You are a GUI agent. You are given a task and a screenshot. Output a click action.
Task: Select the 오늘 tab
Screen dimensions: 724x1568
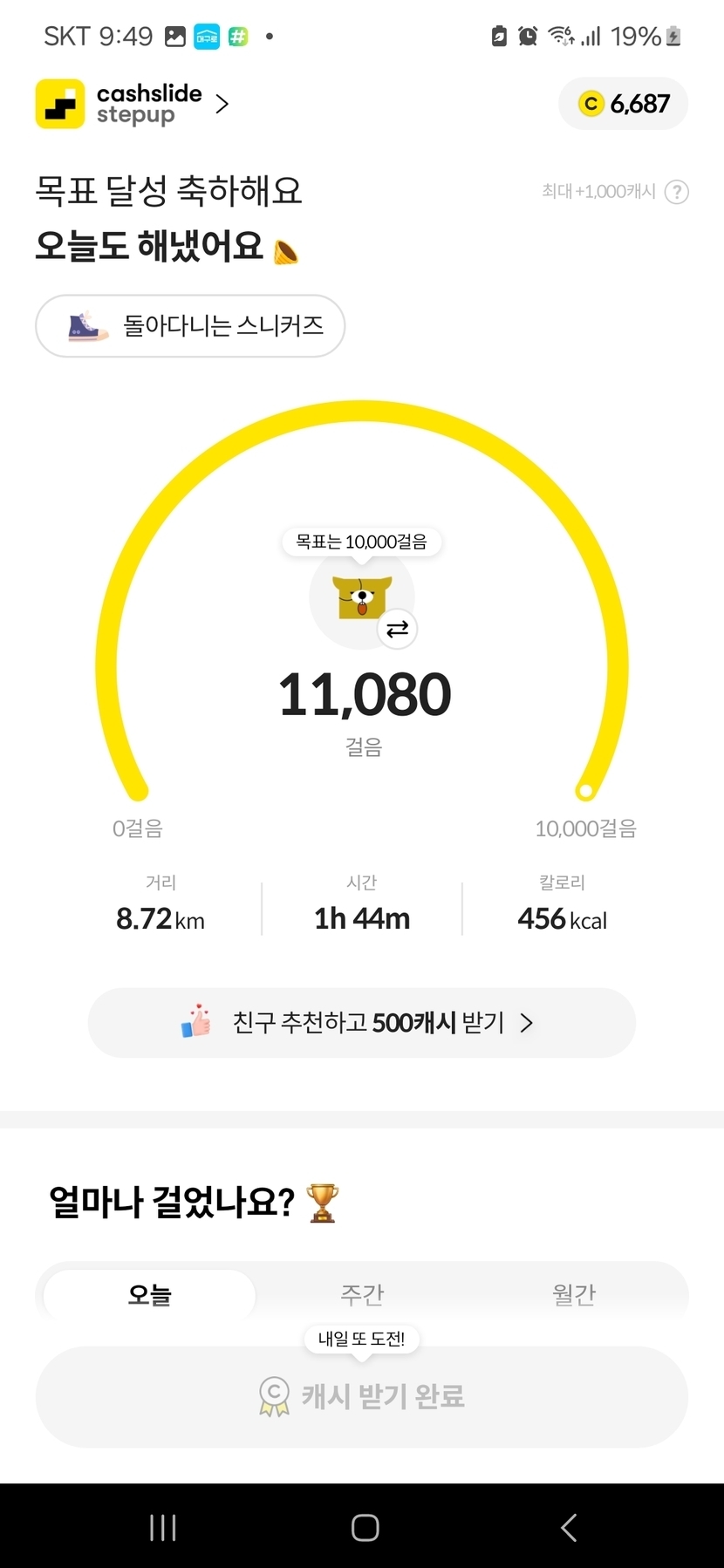[149, 1294]
